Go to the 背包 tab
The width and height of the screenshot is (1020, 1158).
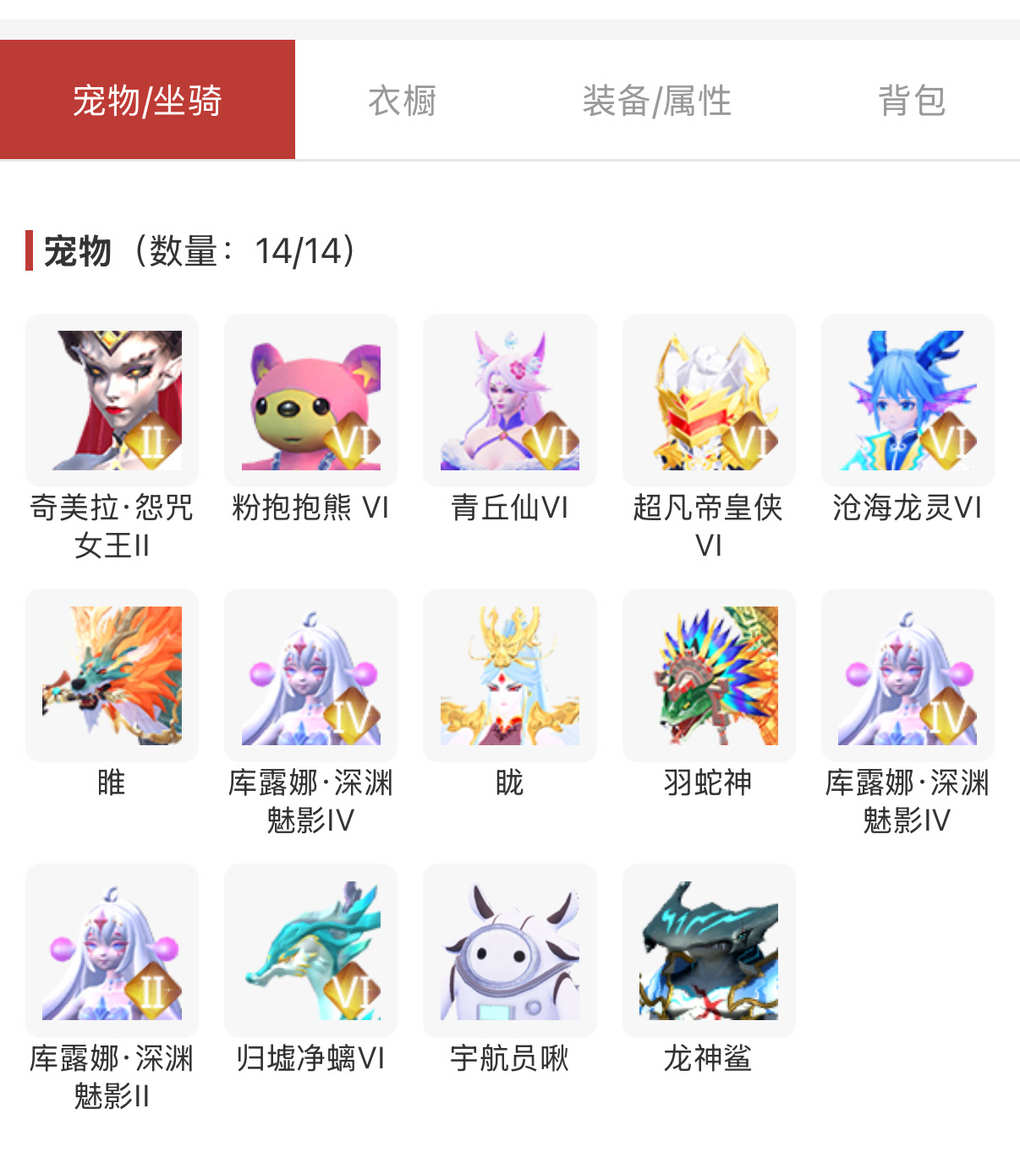911,100
